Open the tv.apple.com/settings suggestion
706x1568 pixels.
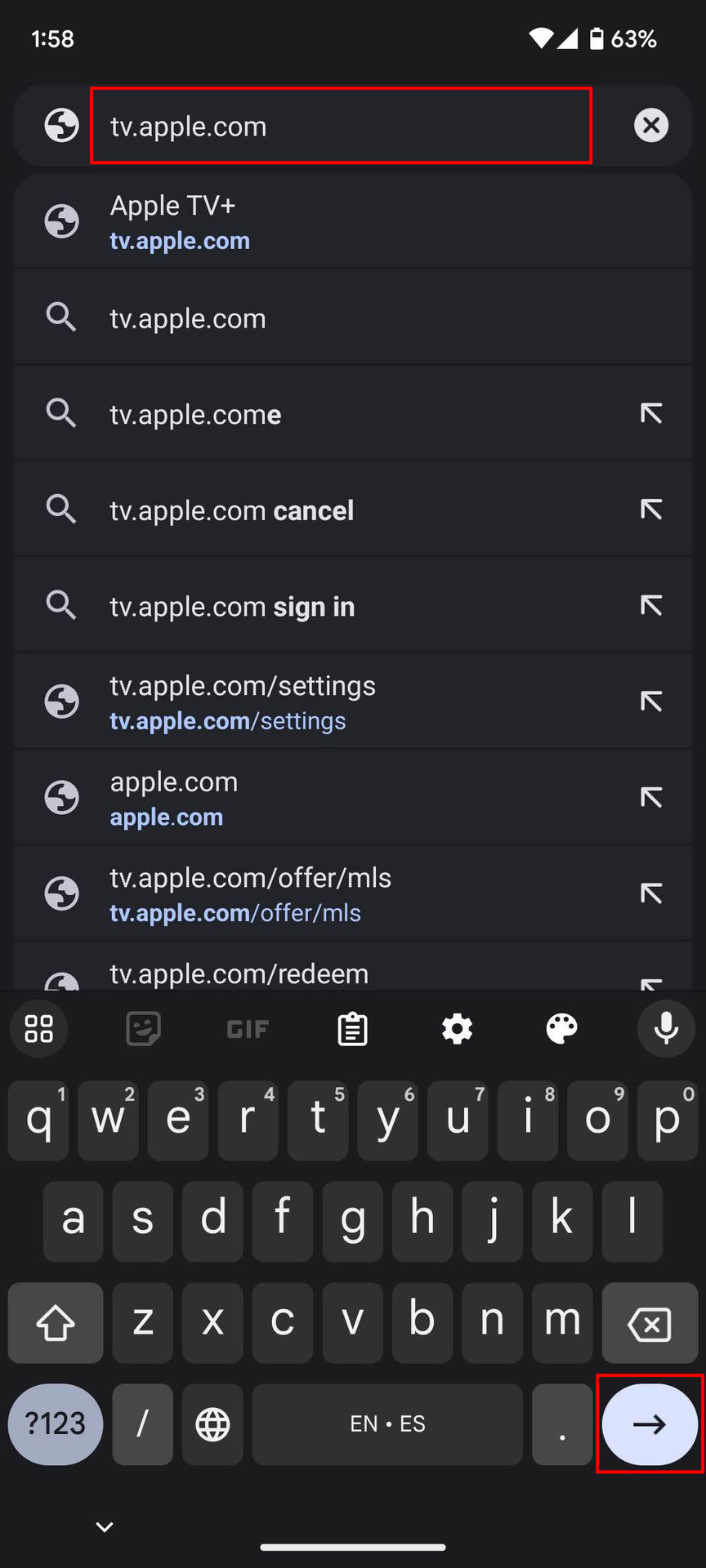click(x=353, y=702)
